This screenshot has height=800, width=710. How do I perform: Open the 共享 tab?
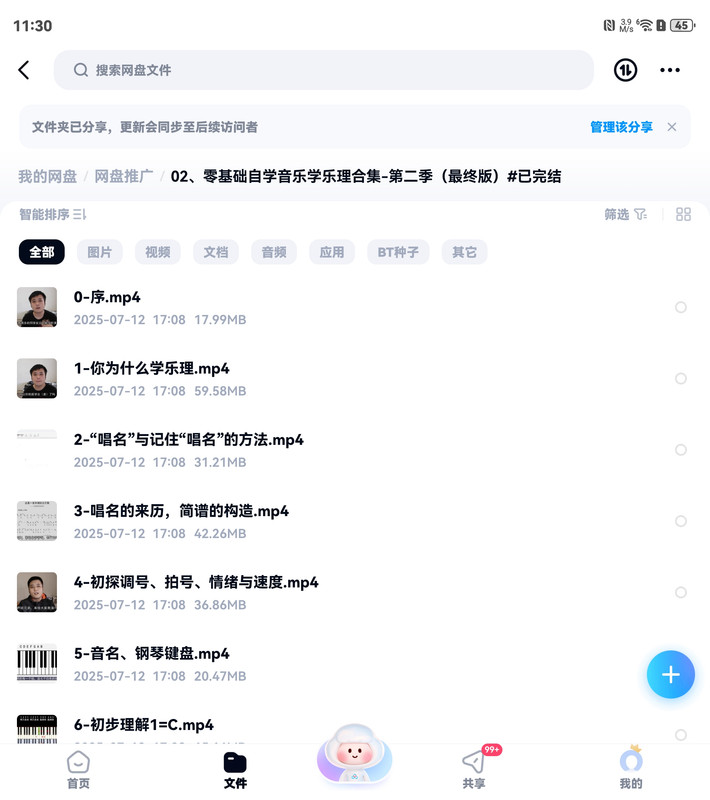coord(474,770)
